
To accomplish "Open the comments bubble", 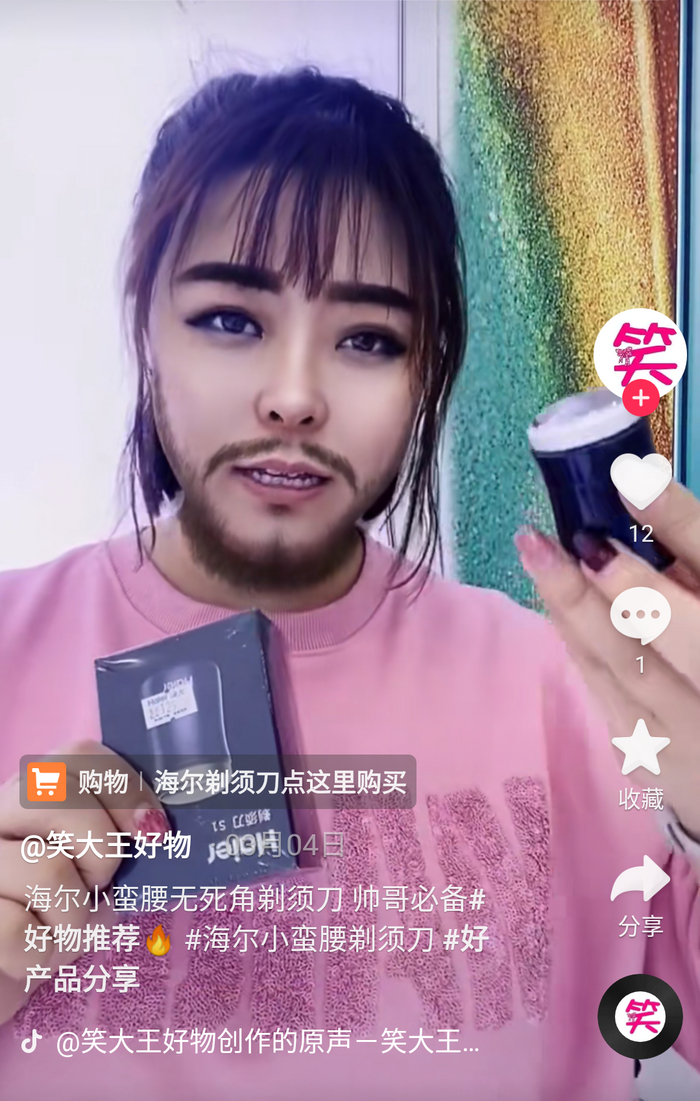I will [x=640, y=614].
